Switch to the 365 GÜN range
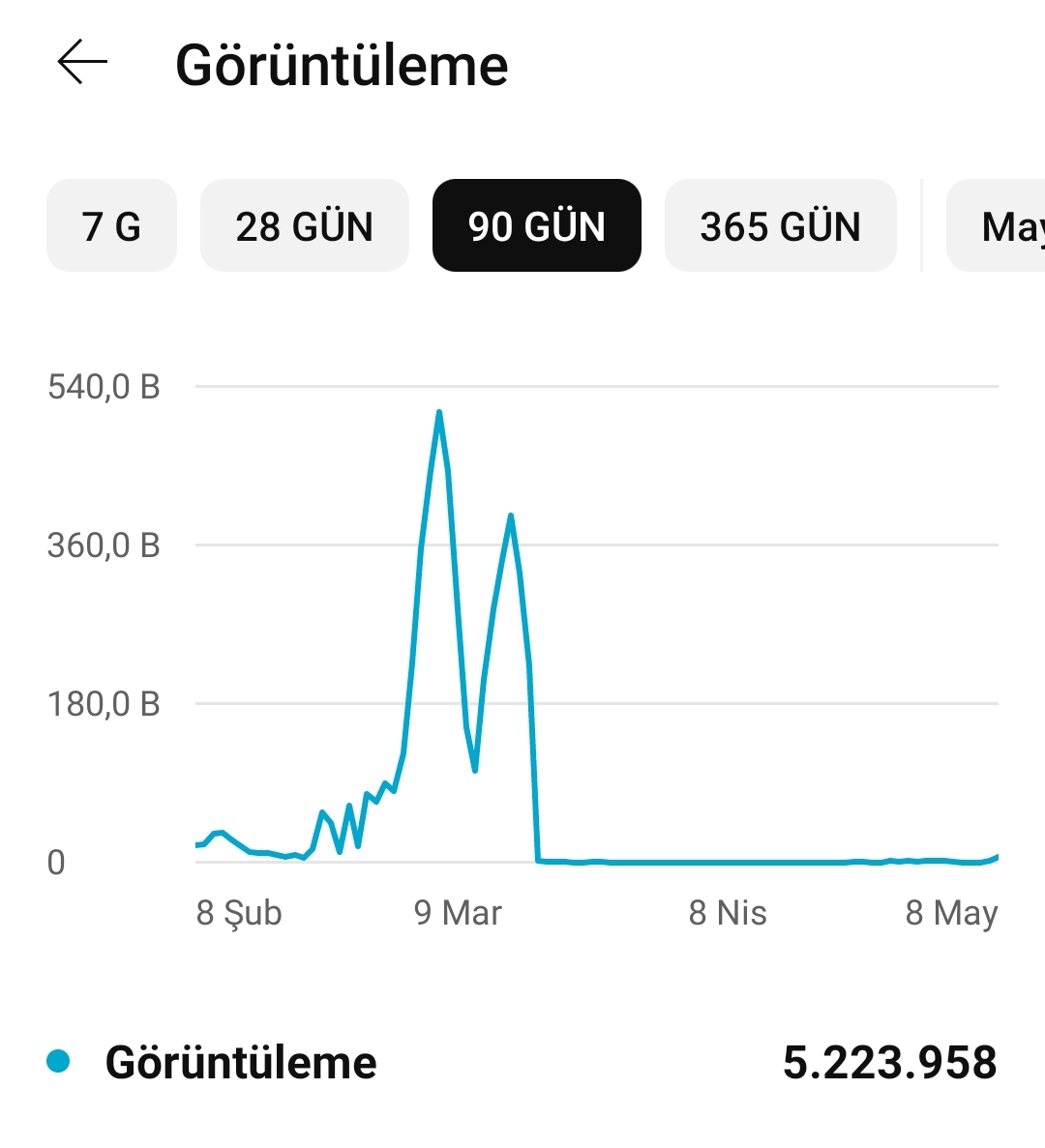1045x1148 pixels. (x=781, y=225)
